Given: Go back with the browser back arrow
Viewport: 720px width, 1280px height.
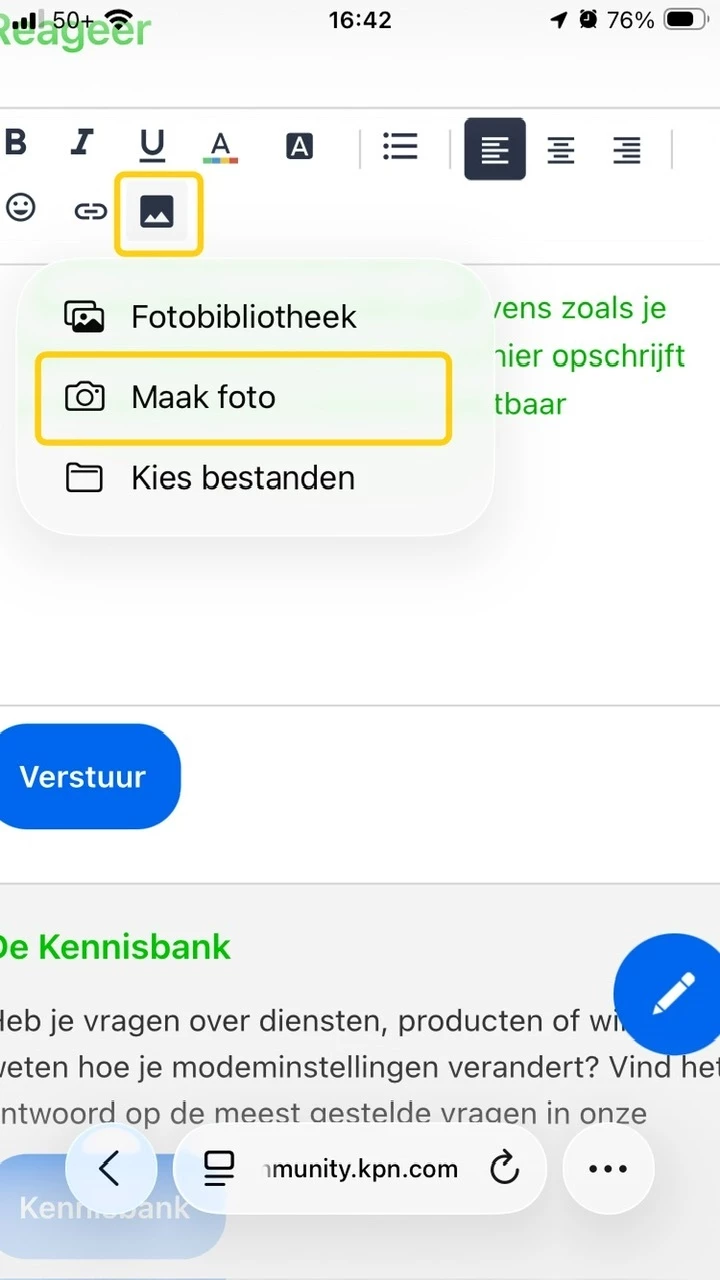Looking at the screenshot, I should (111, 1168).
